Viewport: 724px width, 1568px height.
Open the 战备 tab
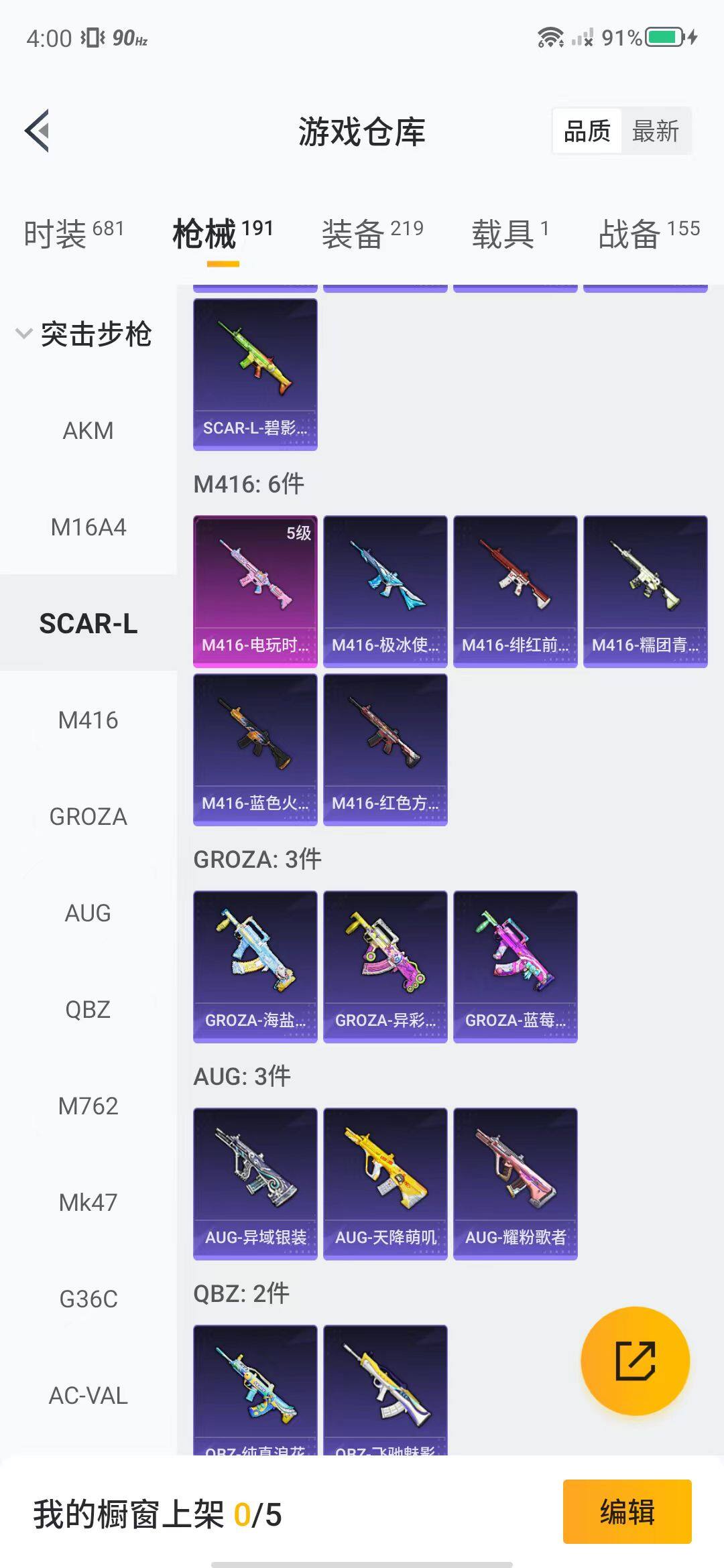(x=648, y=234)
